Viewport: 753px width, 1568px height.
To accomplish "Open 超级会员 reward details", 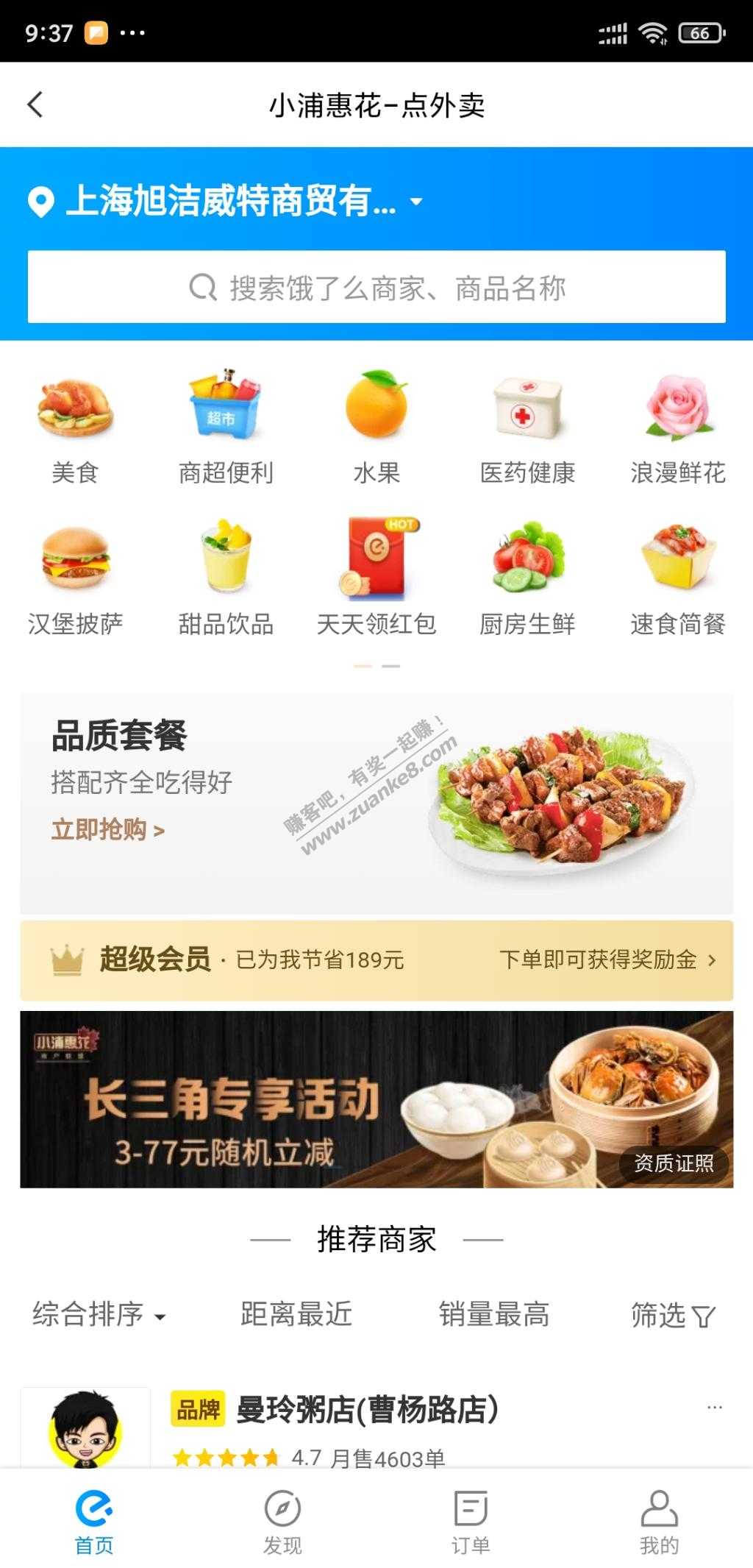I will (x=376, y=960).
